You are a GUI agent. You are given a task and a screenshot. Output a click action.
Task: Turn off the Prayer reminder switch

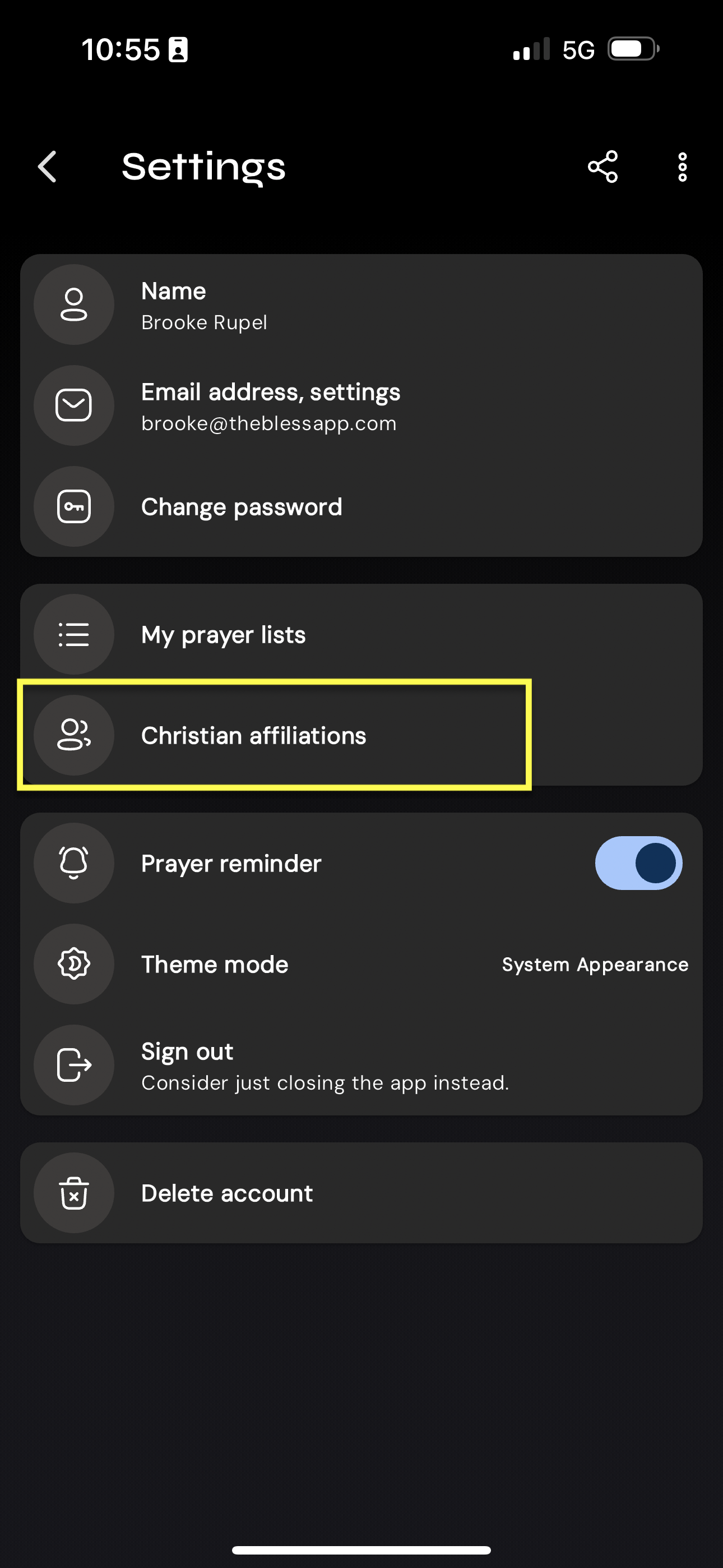click(x=638, y=863)
